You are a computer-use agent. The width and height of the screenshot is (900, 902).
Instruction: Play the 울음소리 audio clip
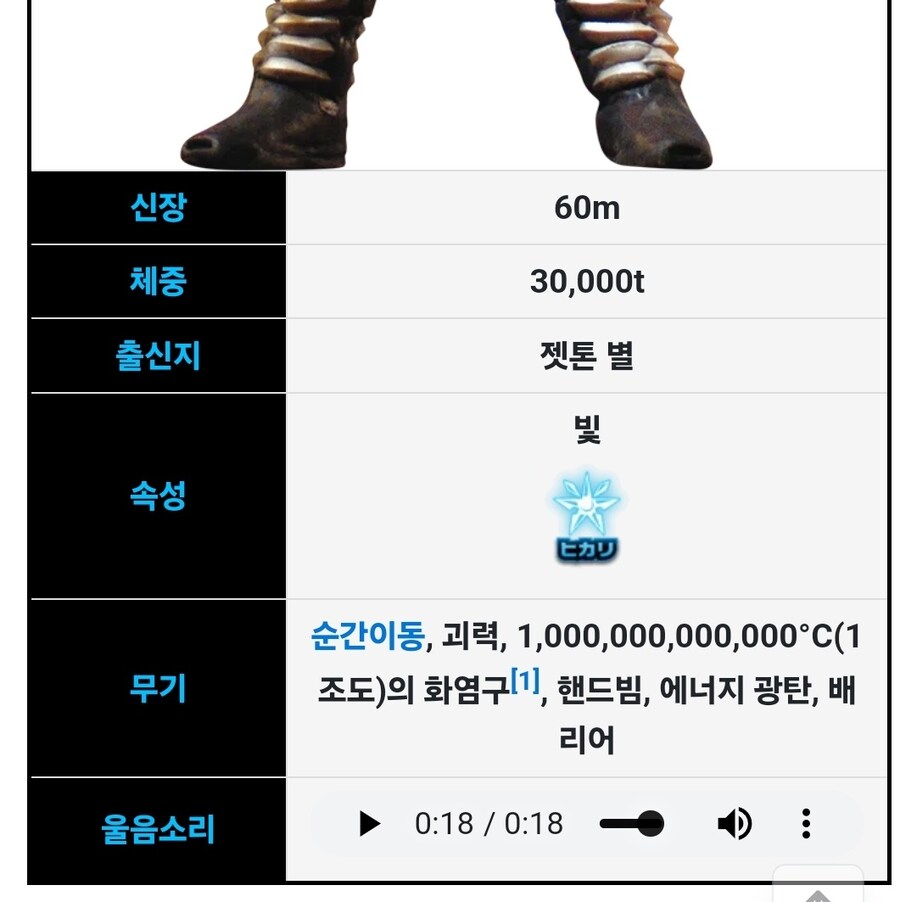[369, 824]
